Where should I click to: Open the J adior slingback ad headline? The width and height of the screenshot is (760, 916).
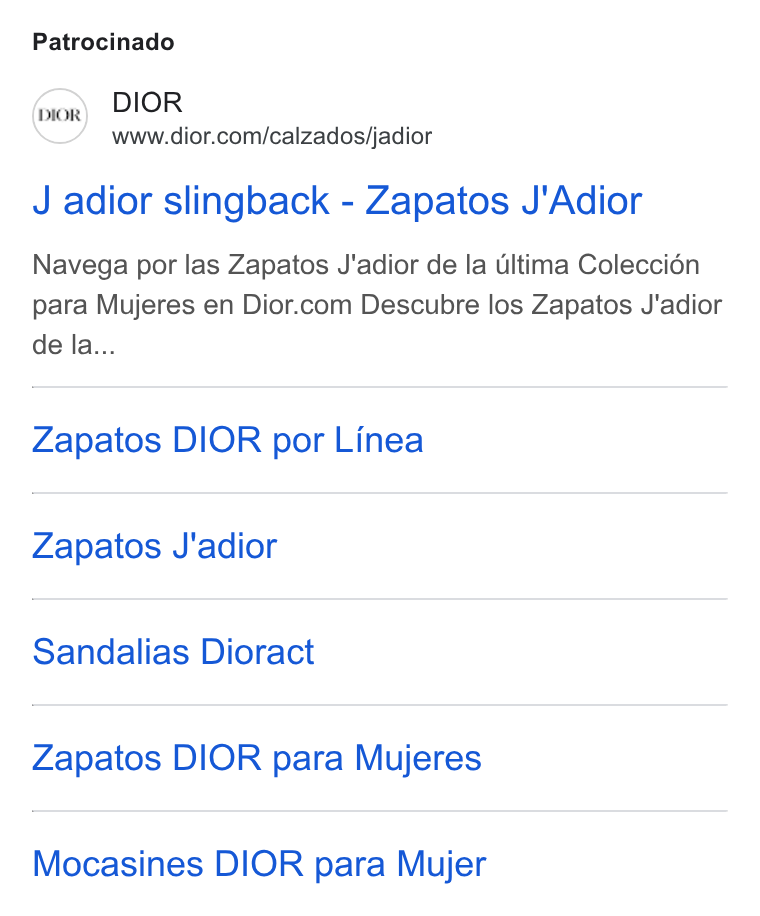pyautogui.click(x=337, y=201)
